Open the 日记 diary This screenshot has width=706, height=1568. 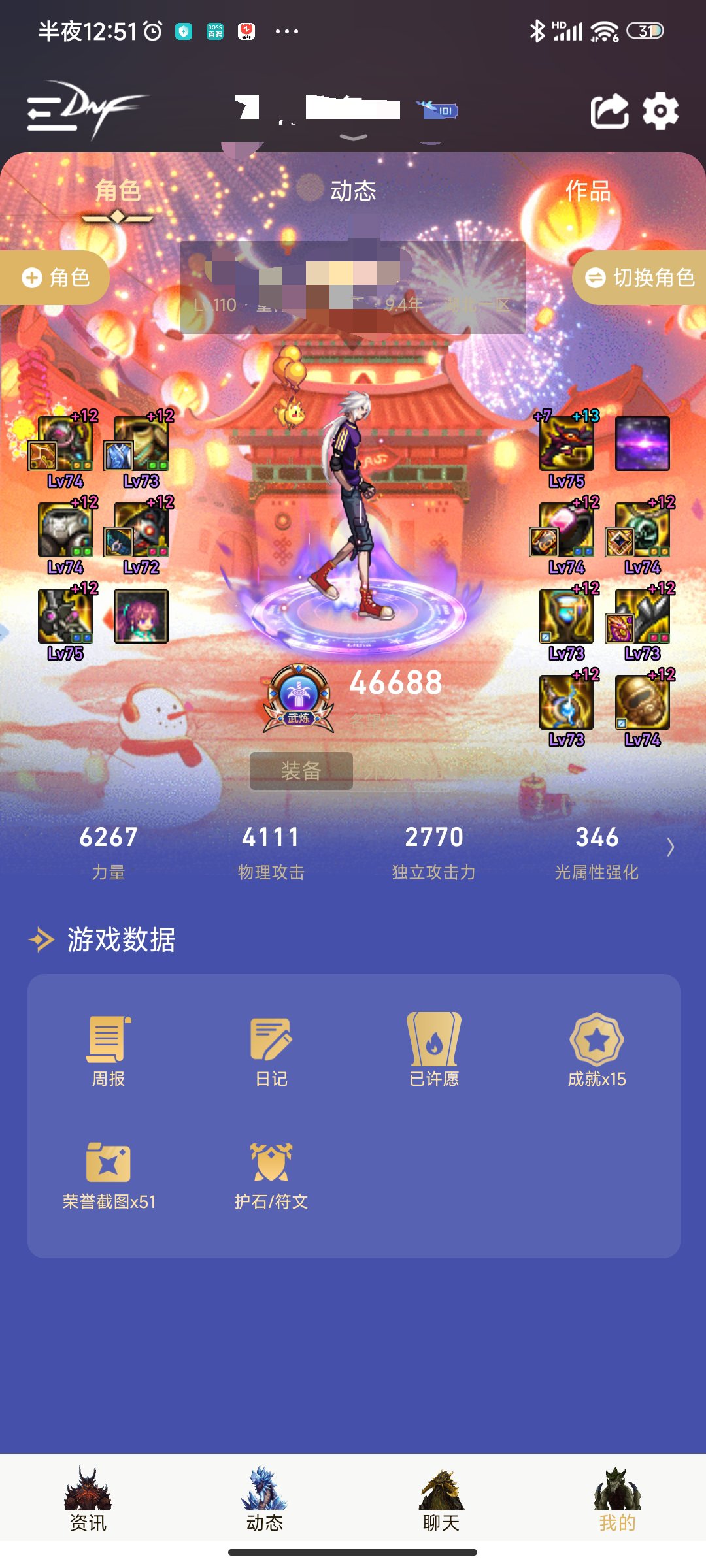[x=271, y=1050]
